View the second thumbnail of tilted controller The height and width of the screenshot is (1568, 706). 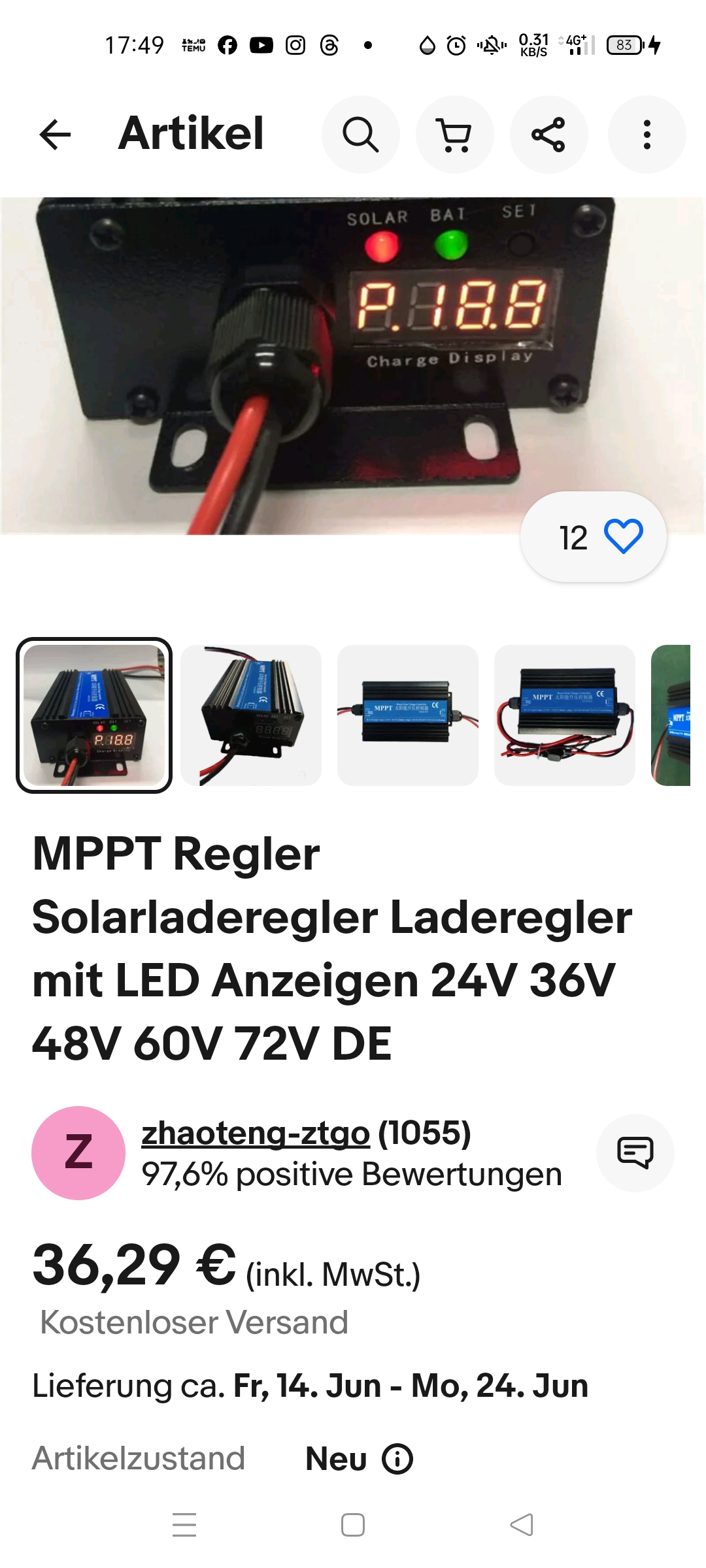pos(251,715)
